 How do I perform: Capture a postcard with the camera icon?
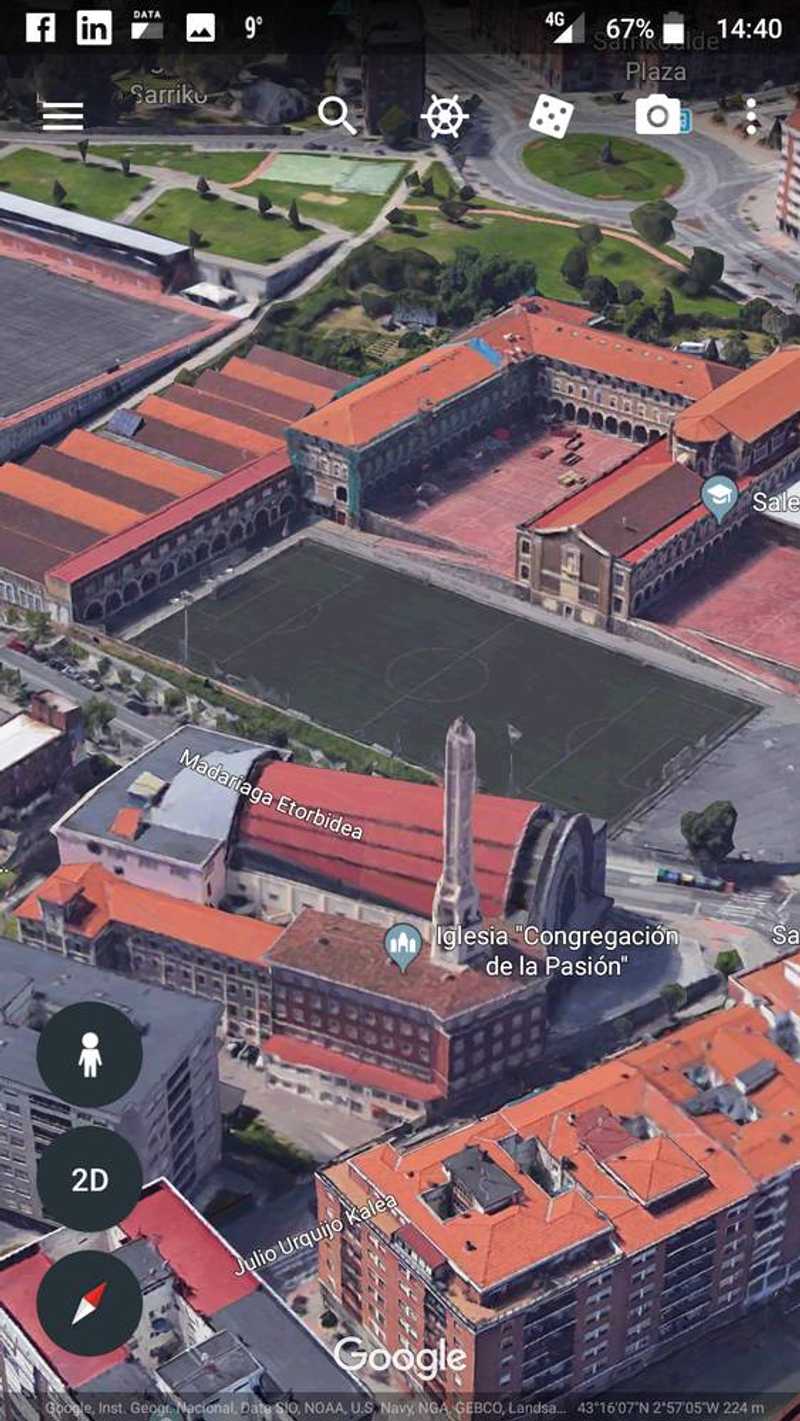(660, 116)
